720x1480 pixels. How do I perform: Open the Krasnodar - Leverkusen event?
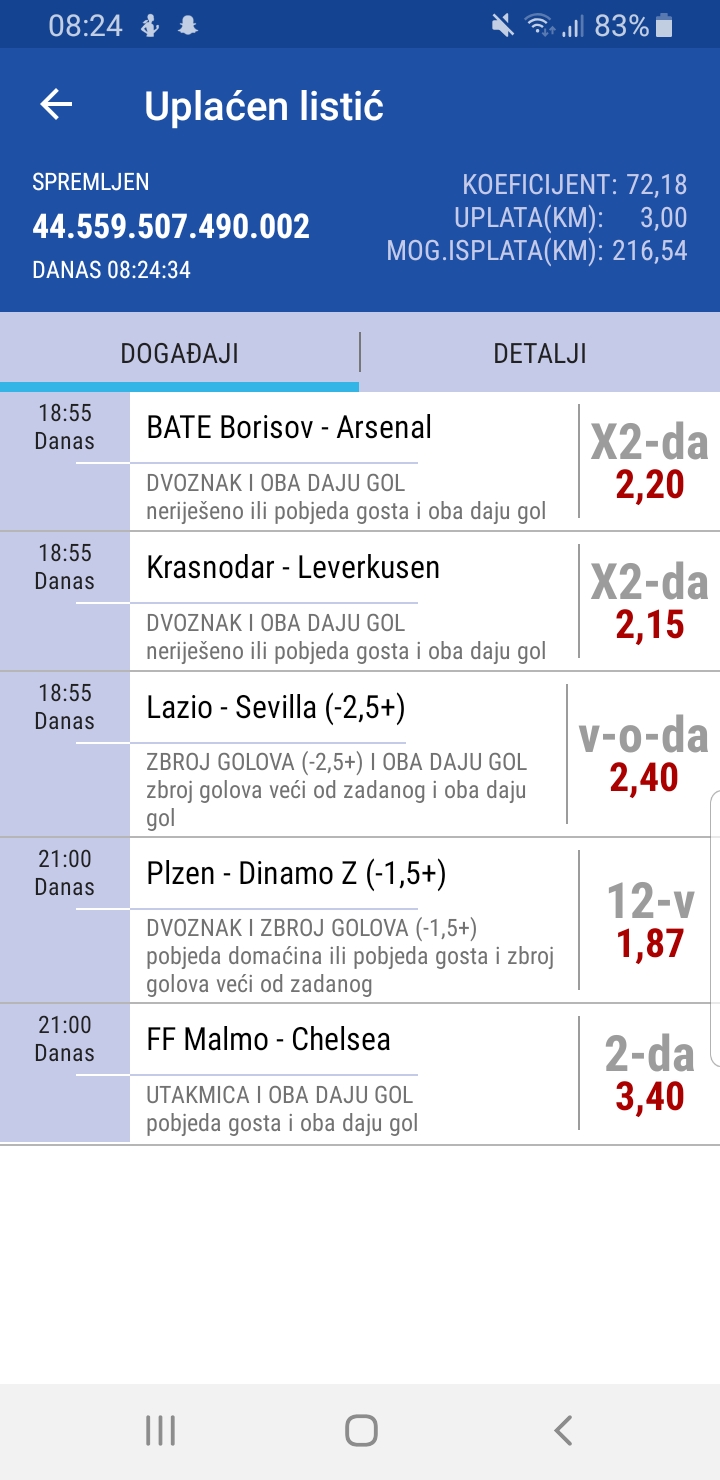click(x=360, y=601)
